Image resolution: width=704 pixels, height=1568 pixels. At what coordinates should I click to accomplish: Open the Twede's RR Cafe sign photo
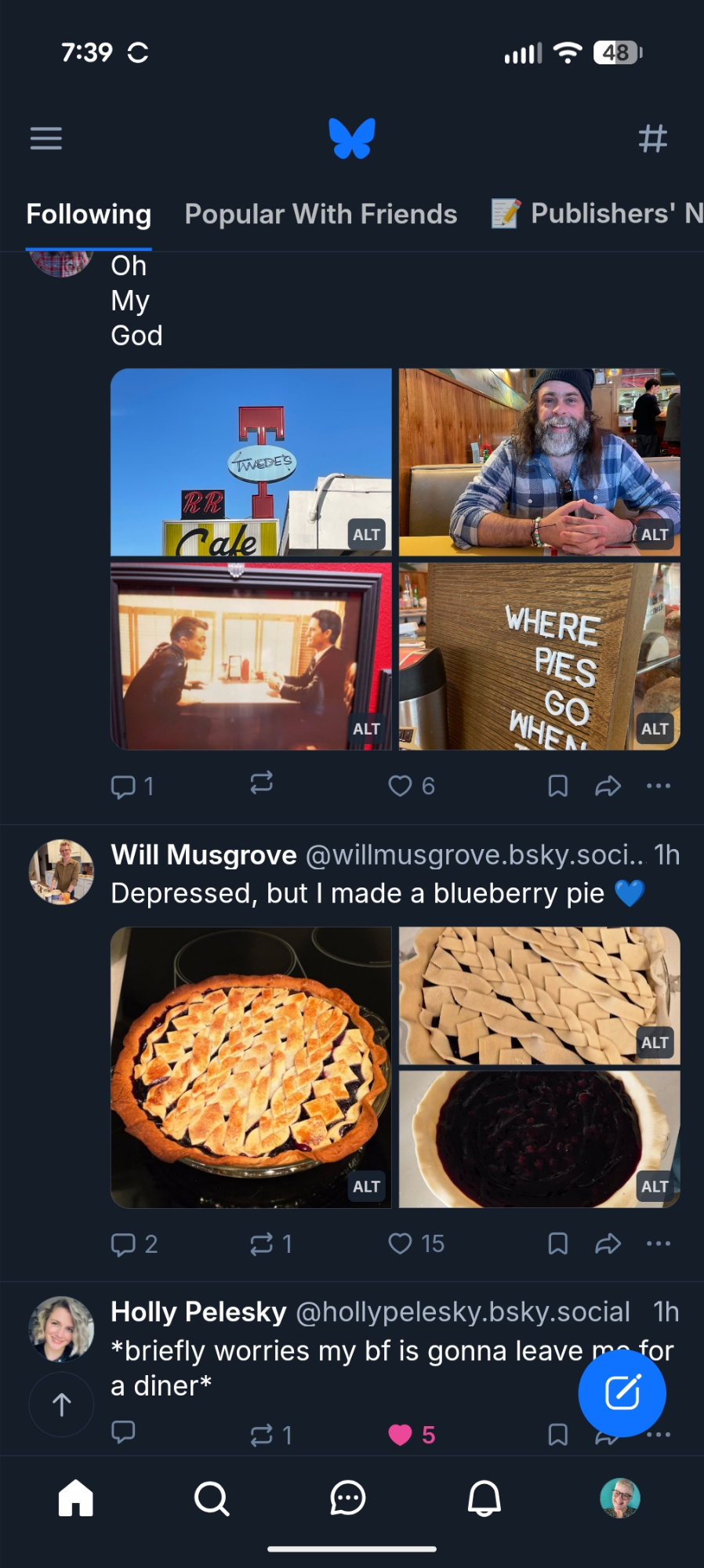pos(251,462)
